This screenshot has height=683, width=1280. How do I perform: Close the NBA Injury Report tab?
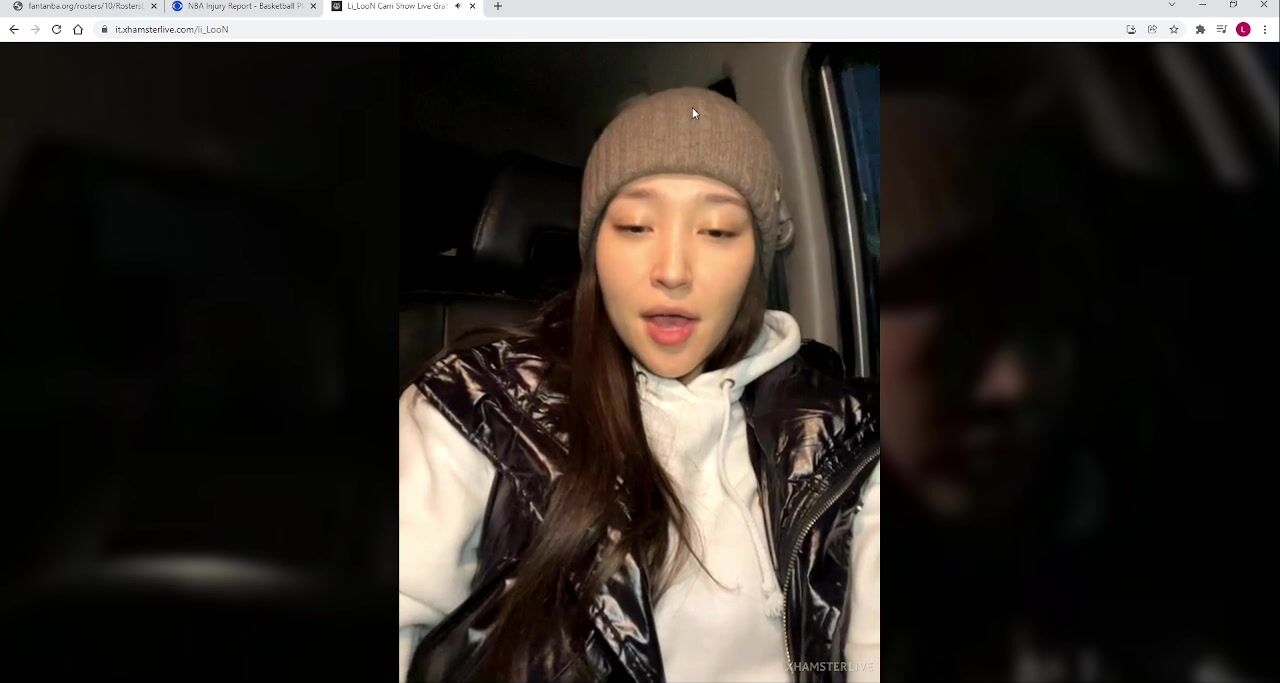click(313, 6)
